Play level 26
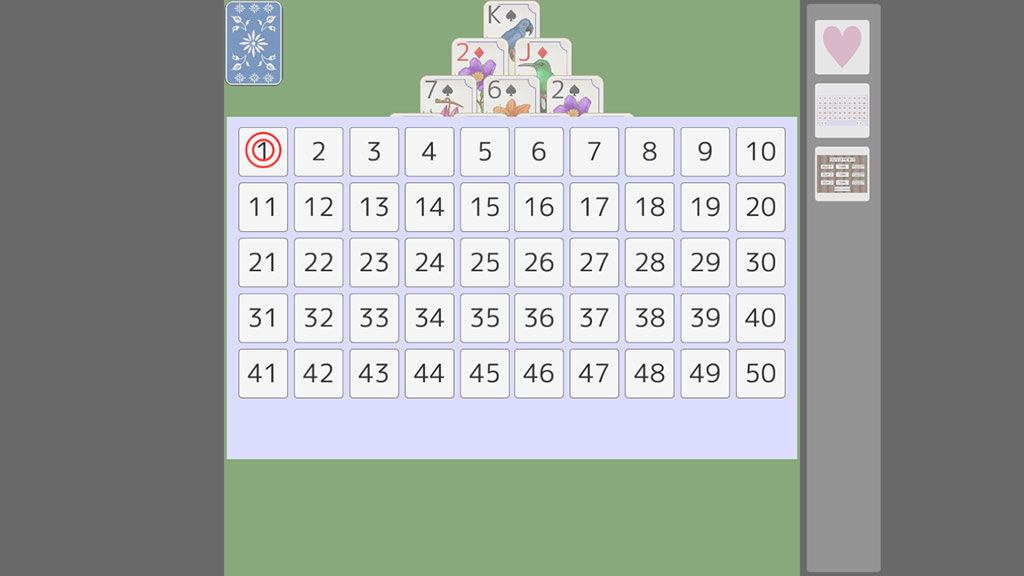The height and width of the screenshot is (576, 1024). pos(539,263)
